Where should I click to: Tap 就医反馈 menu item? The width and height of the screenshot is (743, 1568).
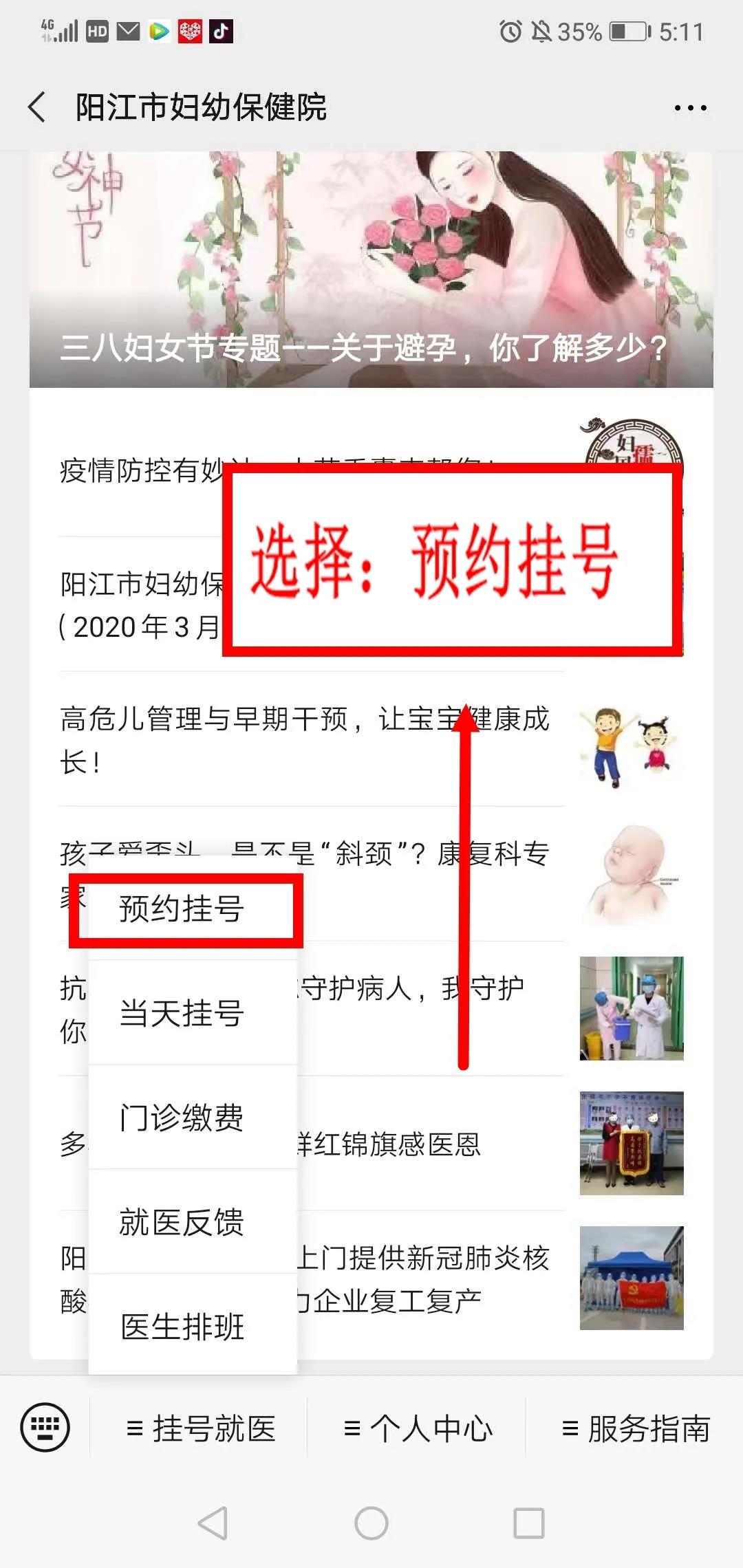click(x=182, y=1222)
